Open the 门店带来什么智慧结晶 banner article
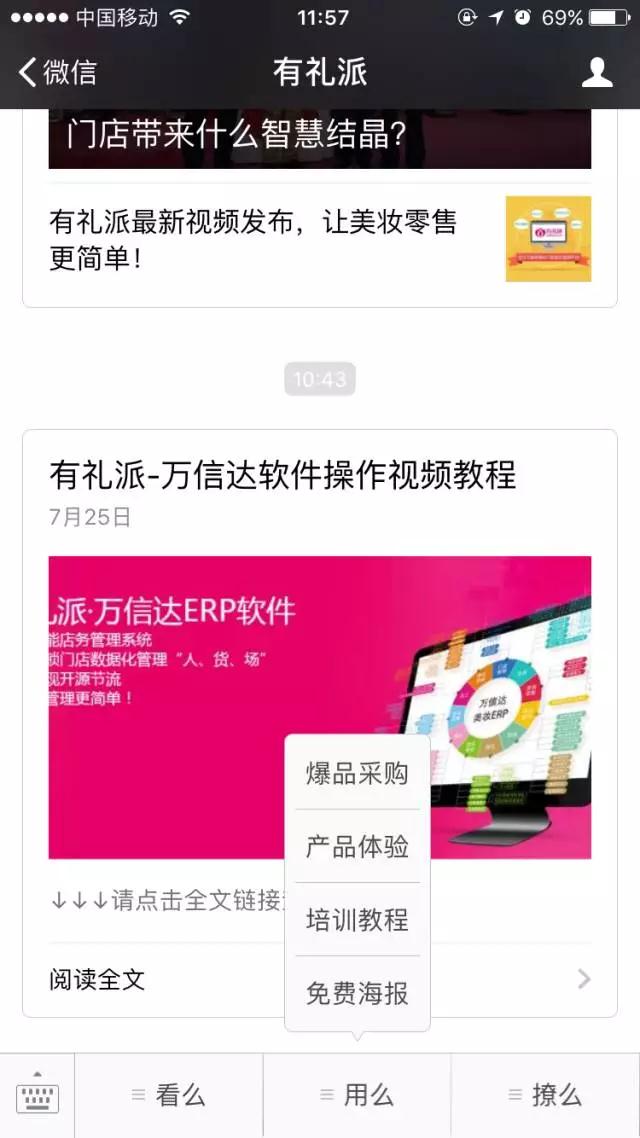640x1138 pixels. tap(319, 137)
